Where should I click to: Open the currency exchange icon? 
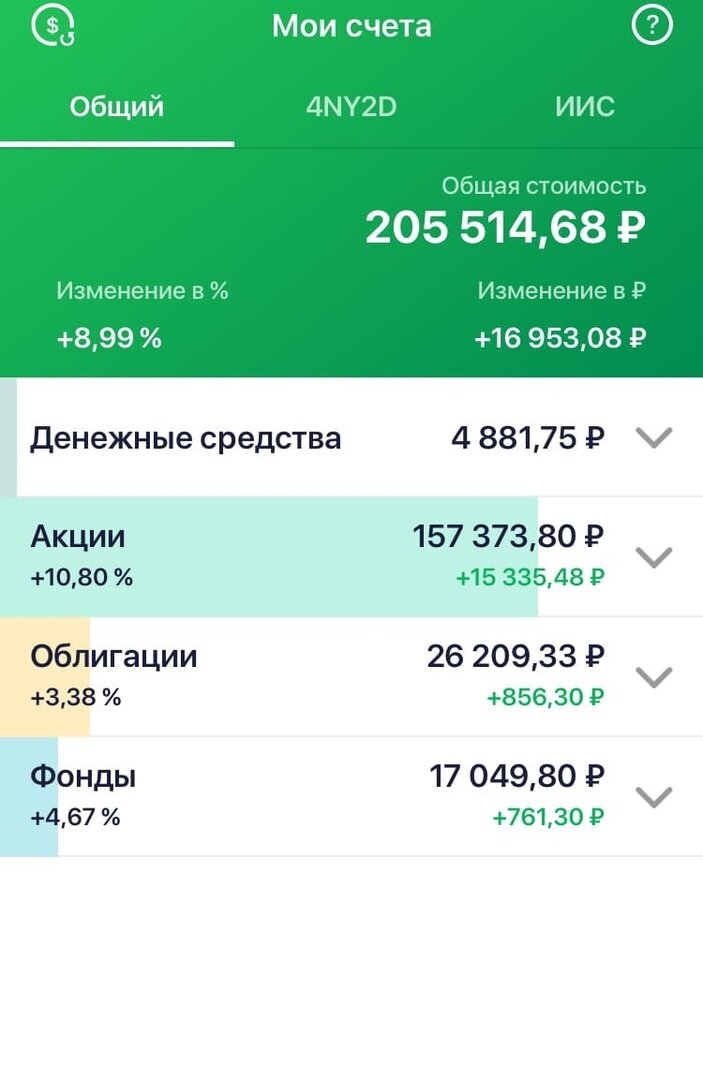(53, 26)
